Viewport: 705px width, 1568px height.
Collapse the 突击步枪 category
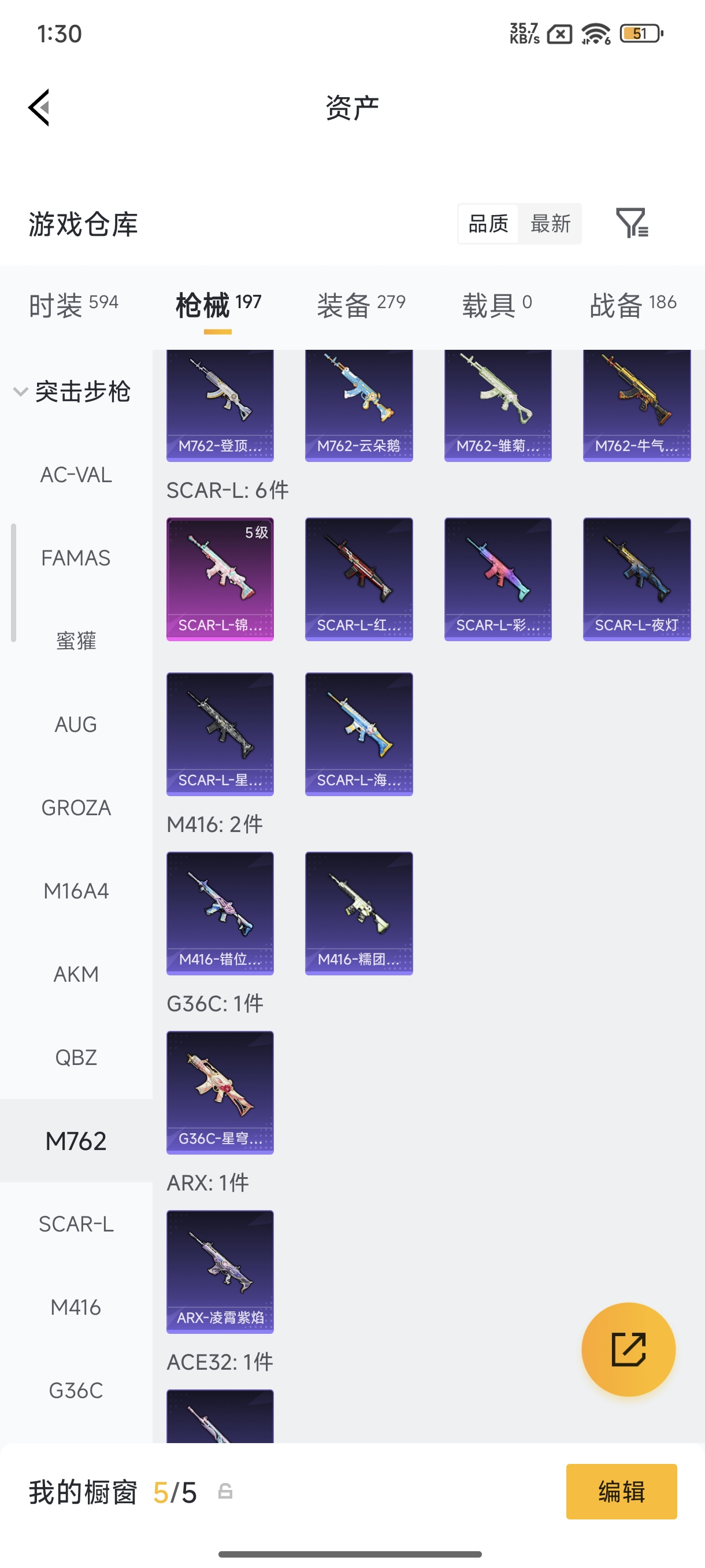point(72,391)
